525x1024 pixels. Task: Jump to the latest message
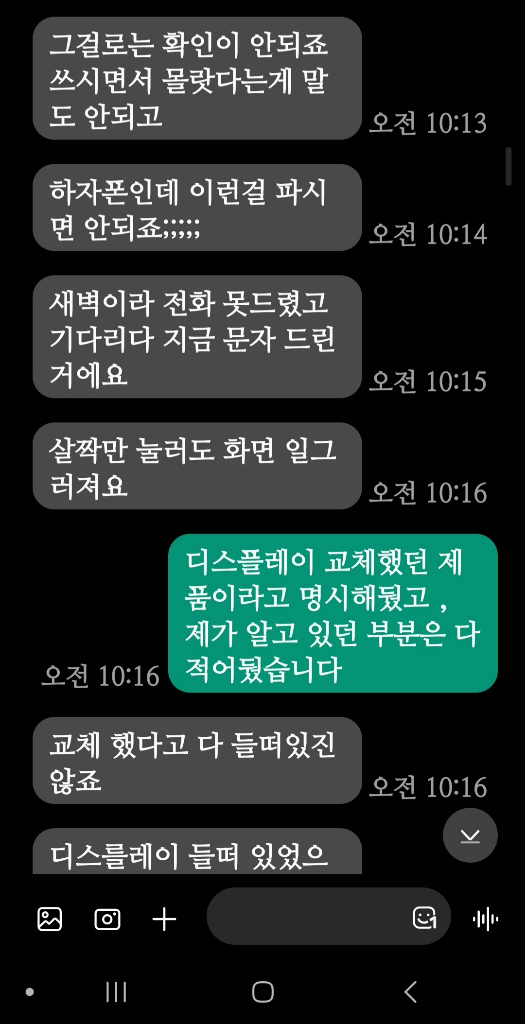(x=470, y=835)
